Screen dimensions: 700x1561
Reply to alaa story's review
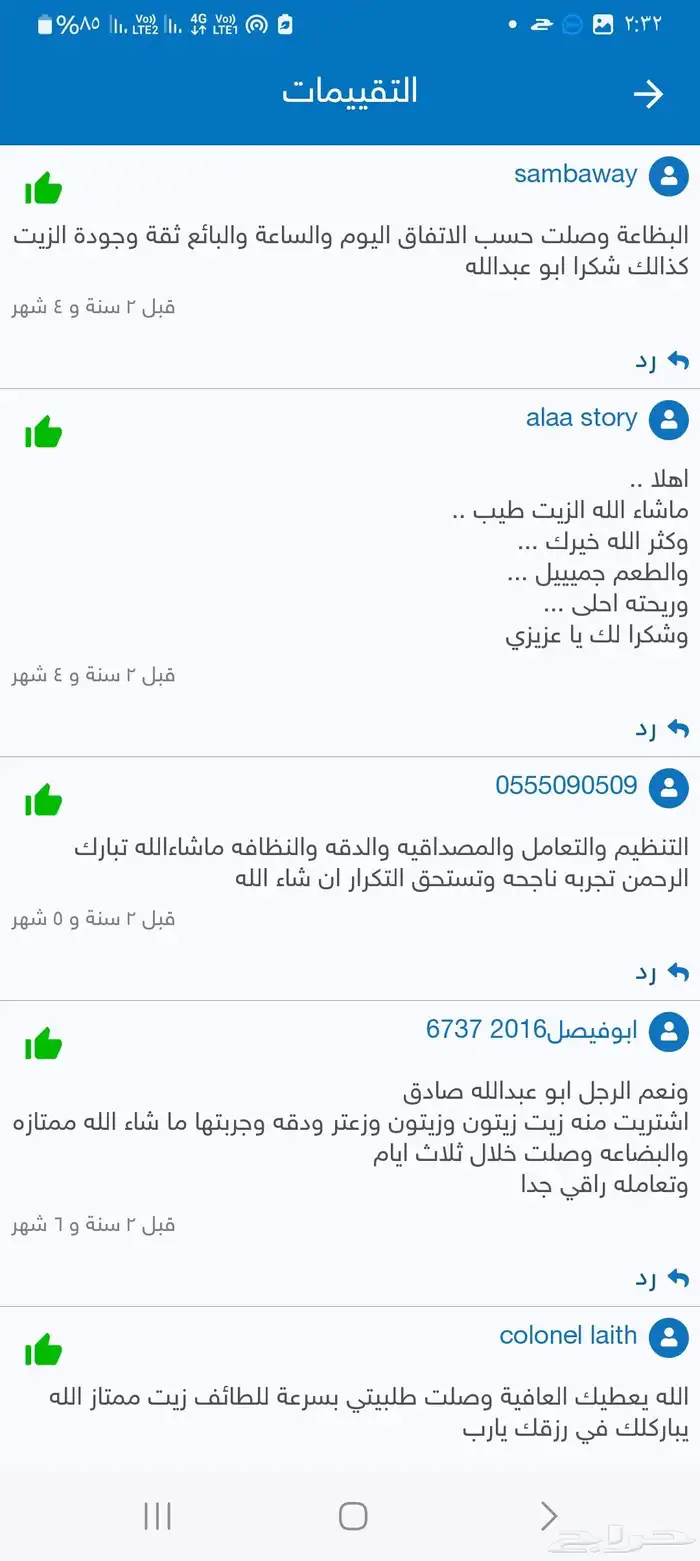(x=662, y=729)
